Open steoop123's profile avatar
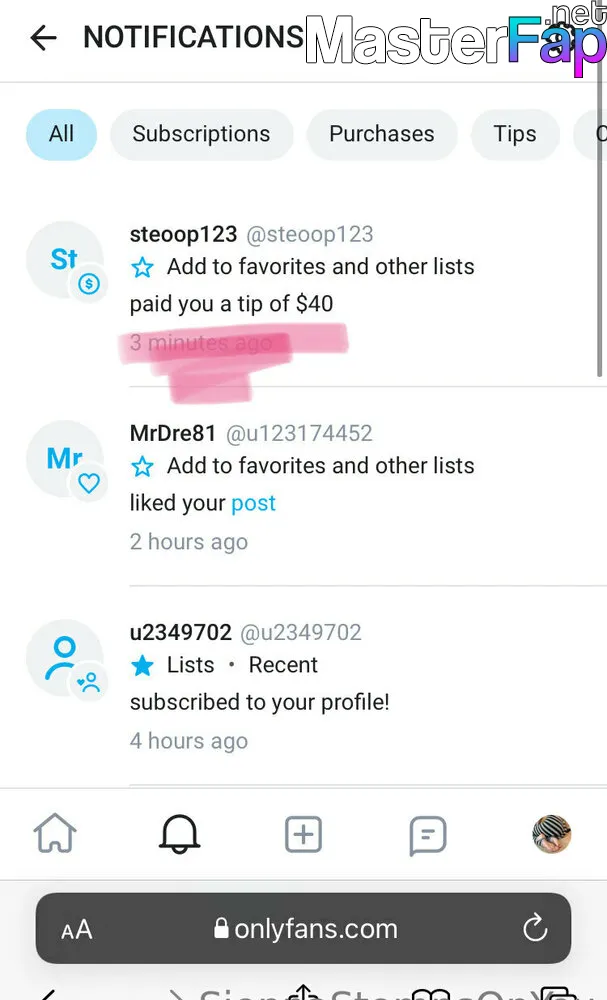The width and height of the screenshot is (607, 1000). 64,260
